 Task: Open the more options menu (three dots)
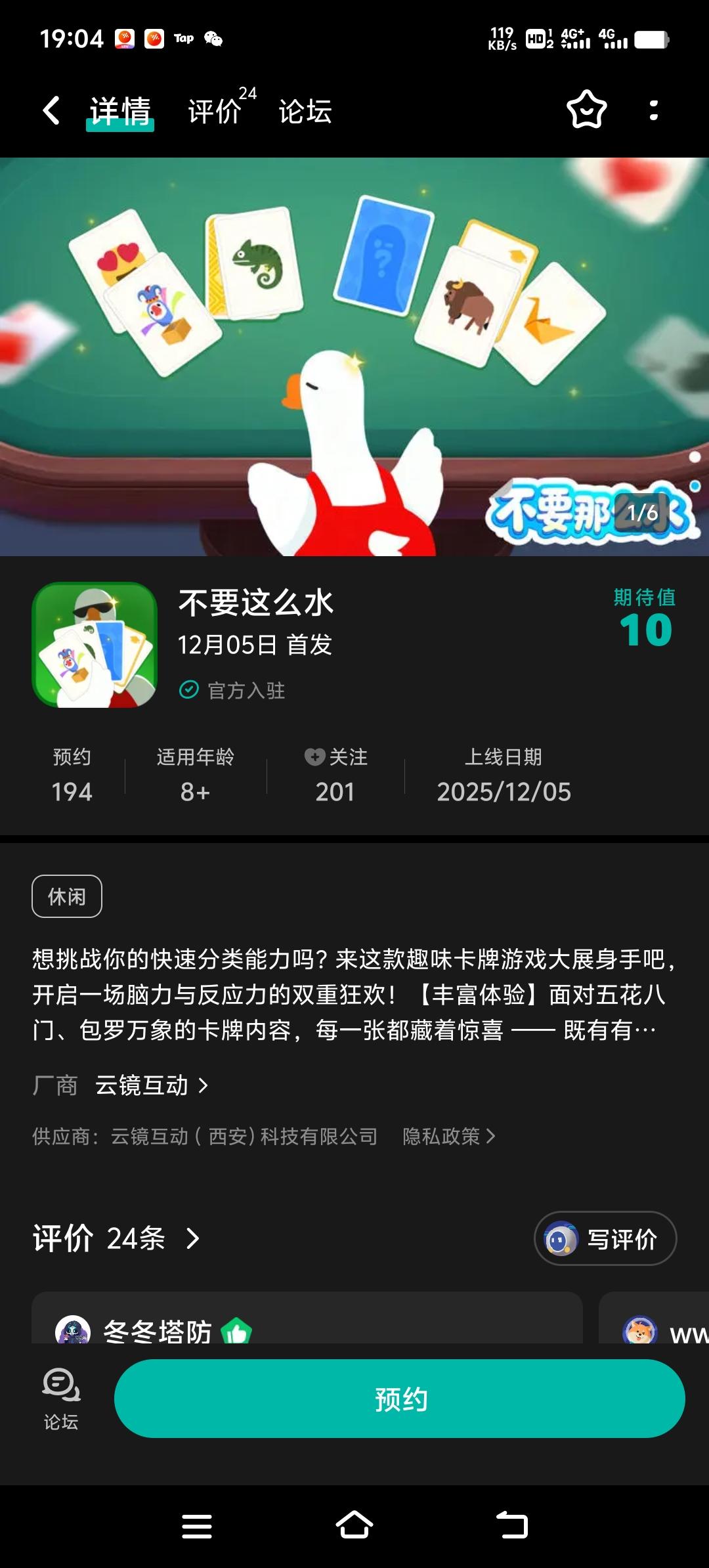652,110
